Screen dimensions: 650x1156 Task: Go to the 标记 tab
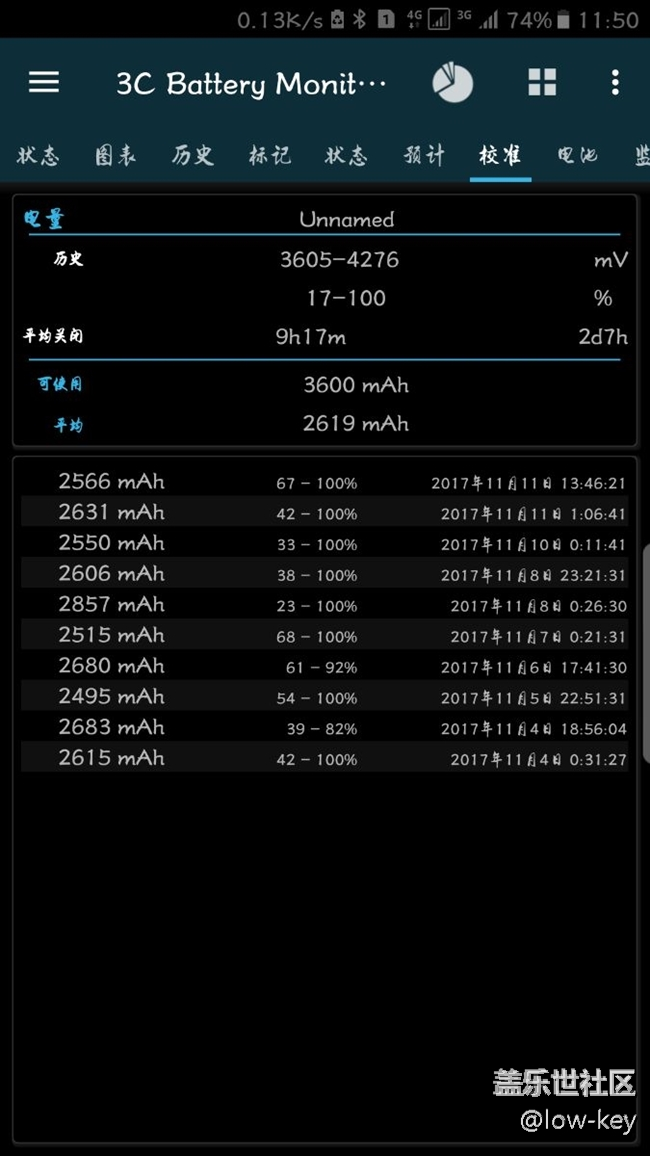(x=269, y=156)
